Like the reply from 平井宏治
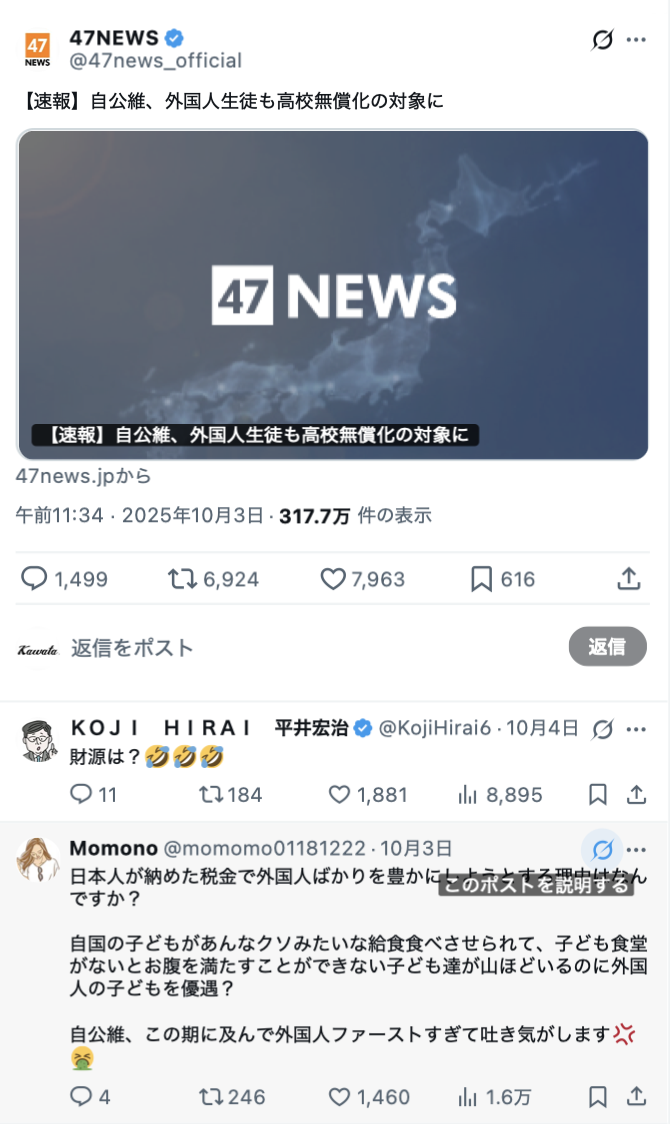 341,795
